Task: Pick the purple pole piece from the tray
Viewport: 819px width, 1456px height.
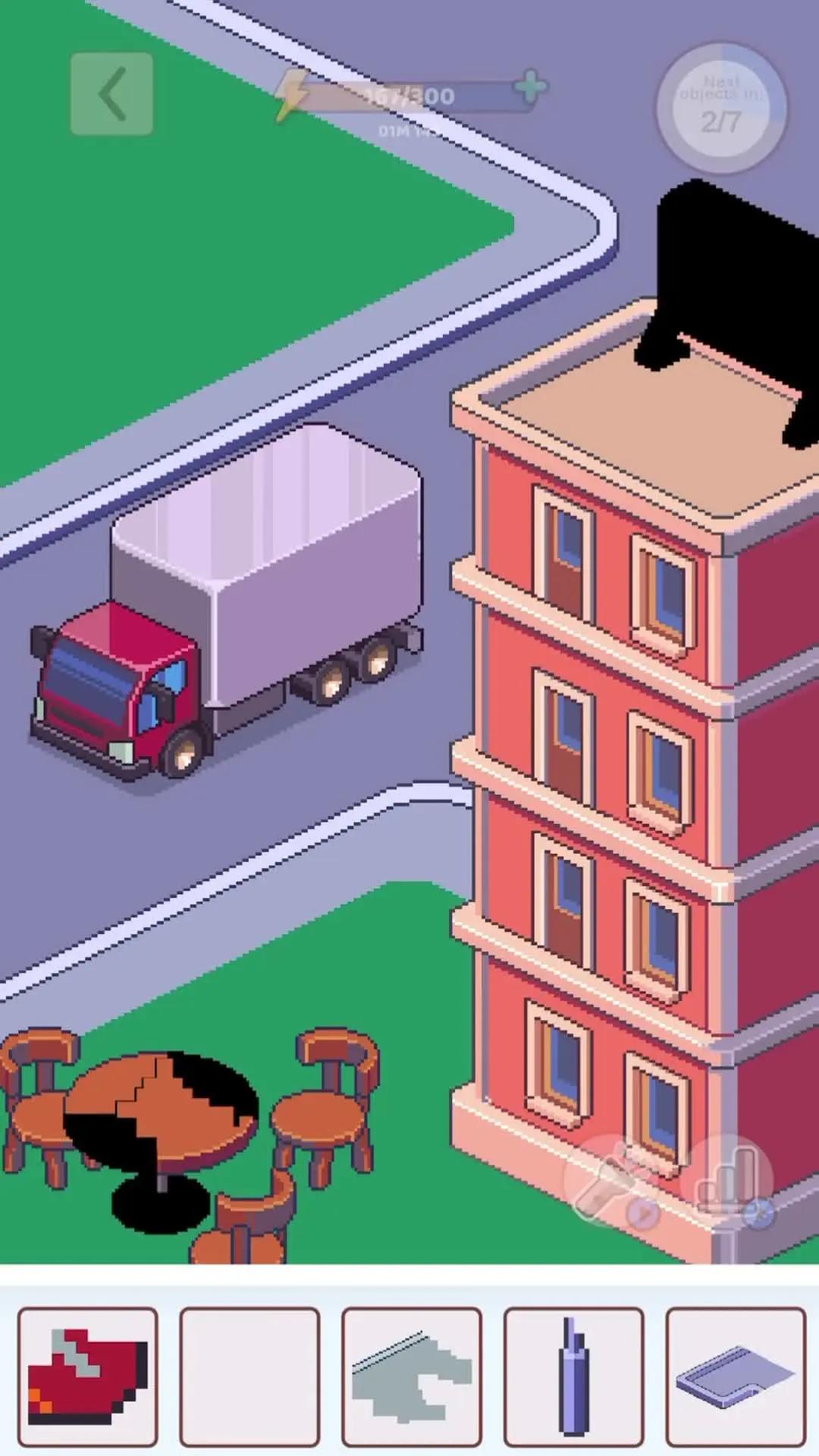Action: [573, 1376]
